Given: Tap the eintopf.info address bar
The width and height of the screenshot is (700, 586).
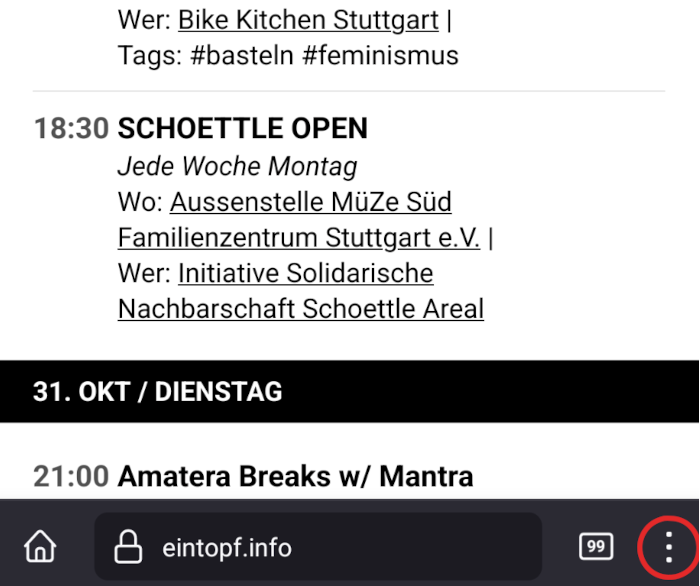Looking at the screenshot, I should point(318,547).
